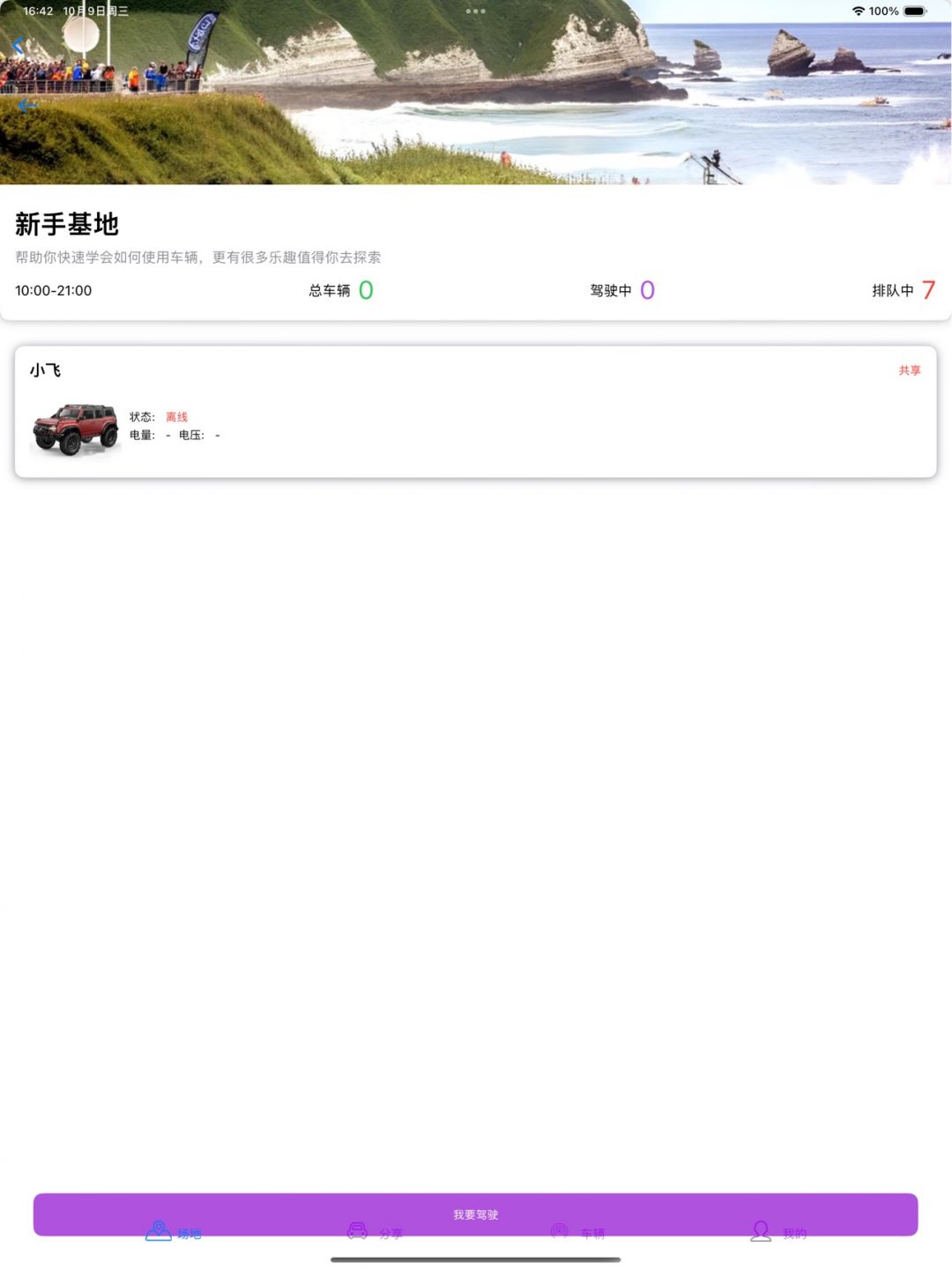952x1270 pixels.
Task: Tap the blue left arrow icon
Action: pos(27,105)
